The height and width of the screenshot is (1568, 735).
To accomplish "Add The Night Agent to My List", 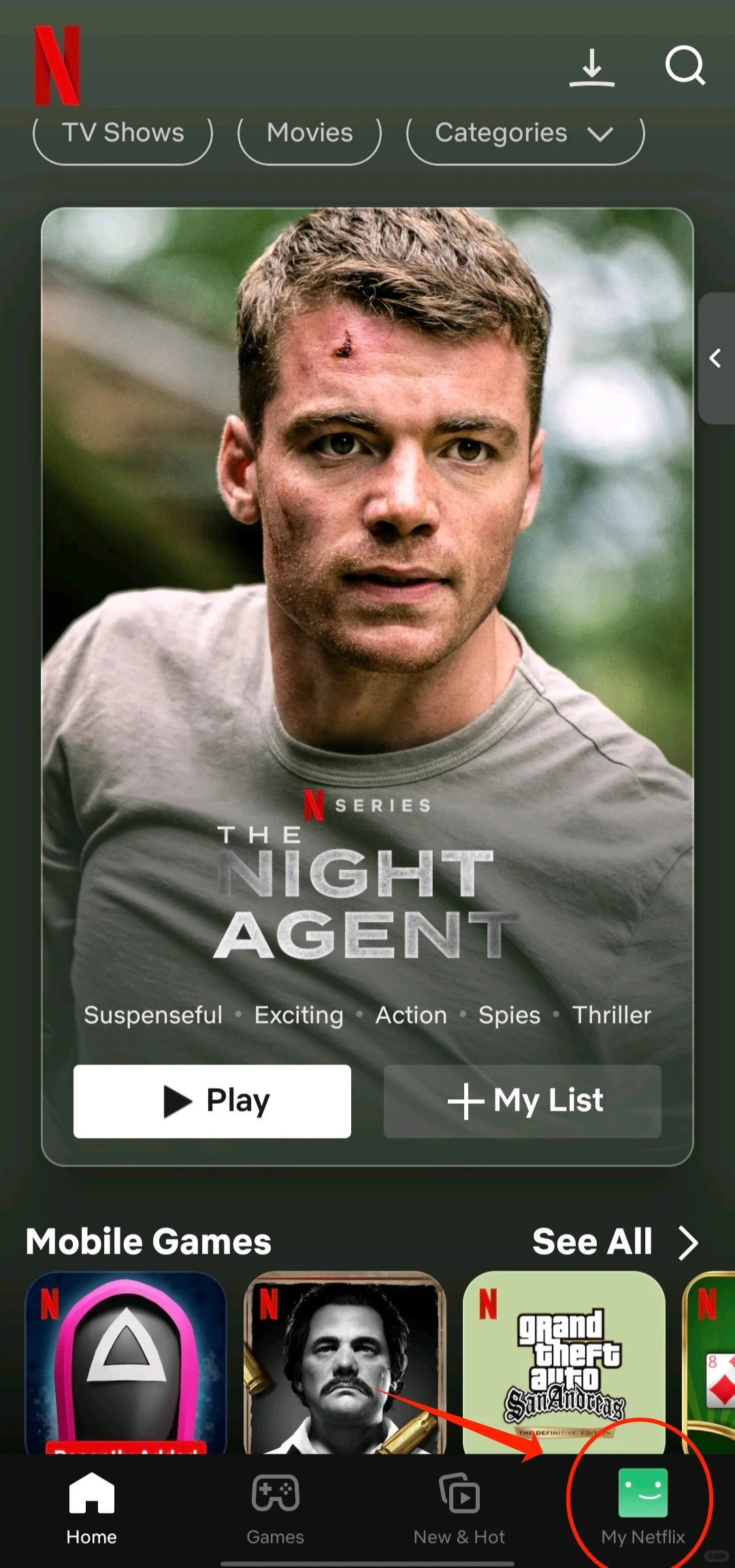I will tap(523, 1101).
